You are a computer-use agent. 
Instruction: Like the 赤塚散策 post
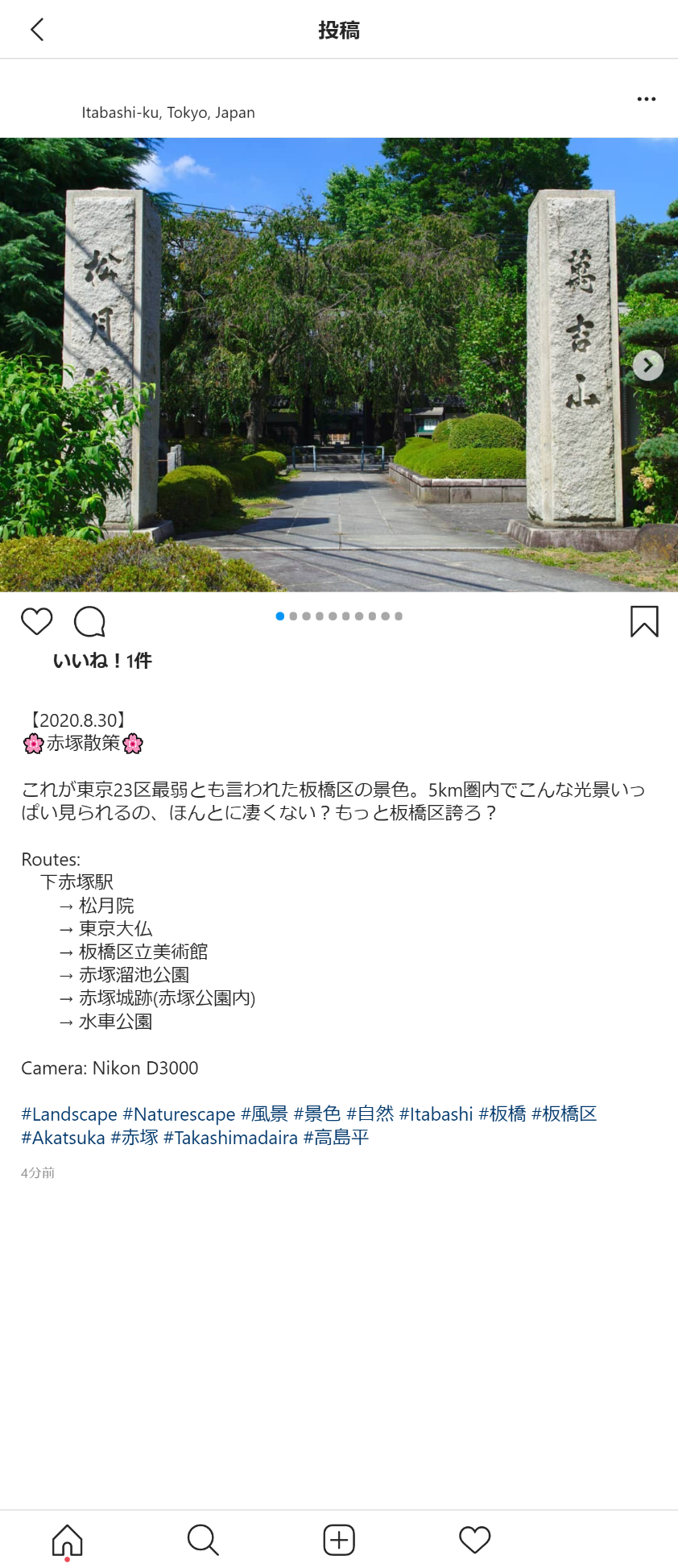36,622
